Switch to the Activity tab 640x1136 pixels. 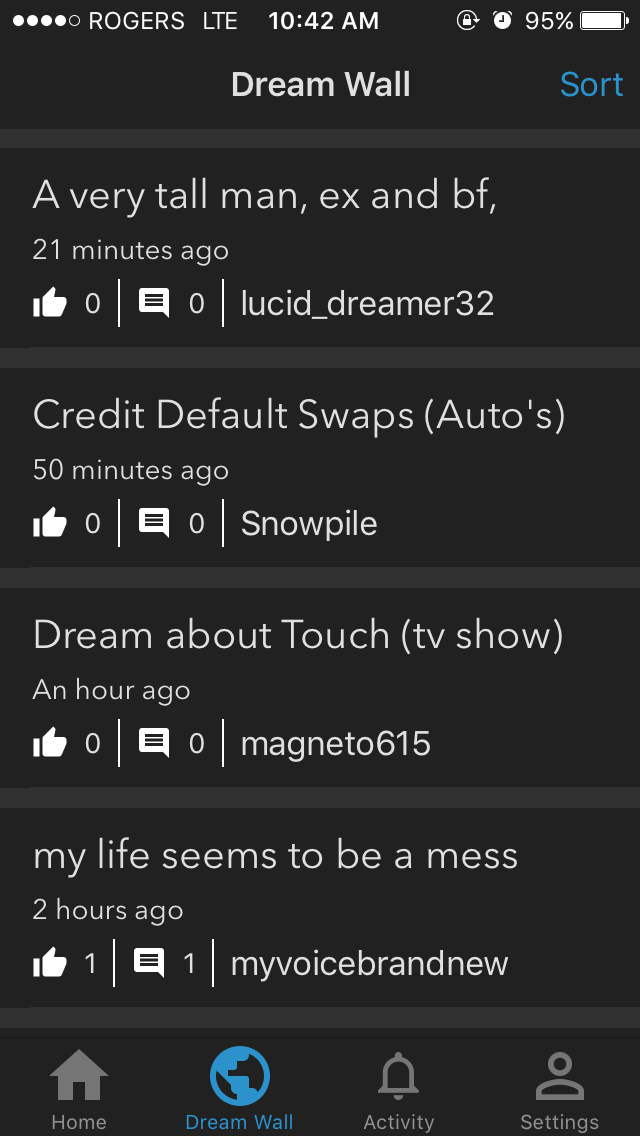[398, 1088]
